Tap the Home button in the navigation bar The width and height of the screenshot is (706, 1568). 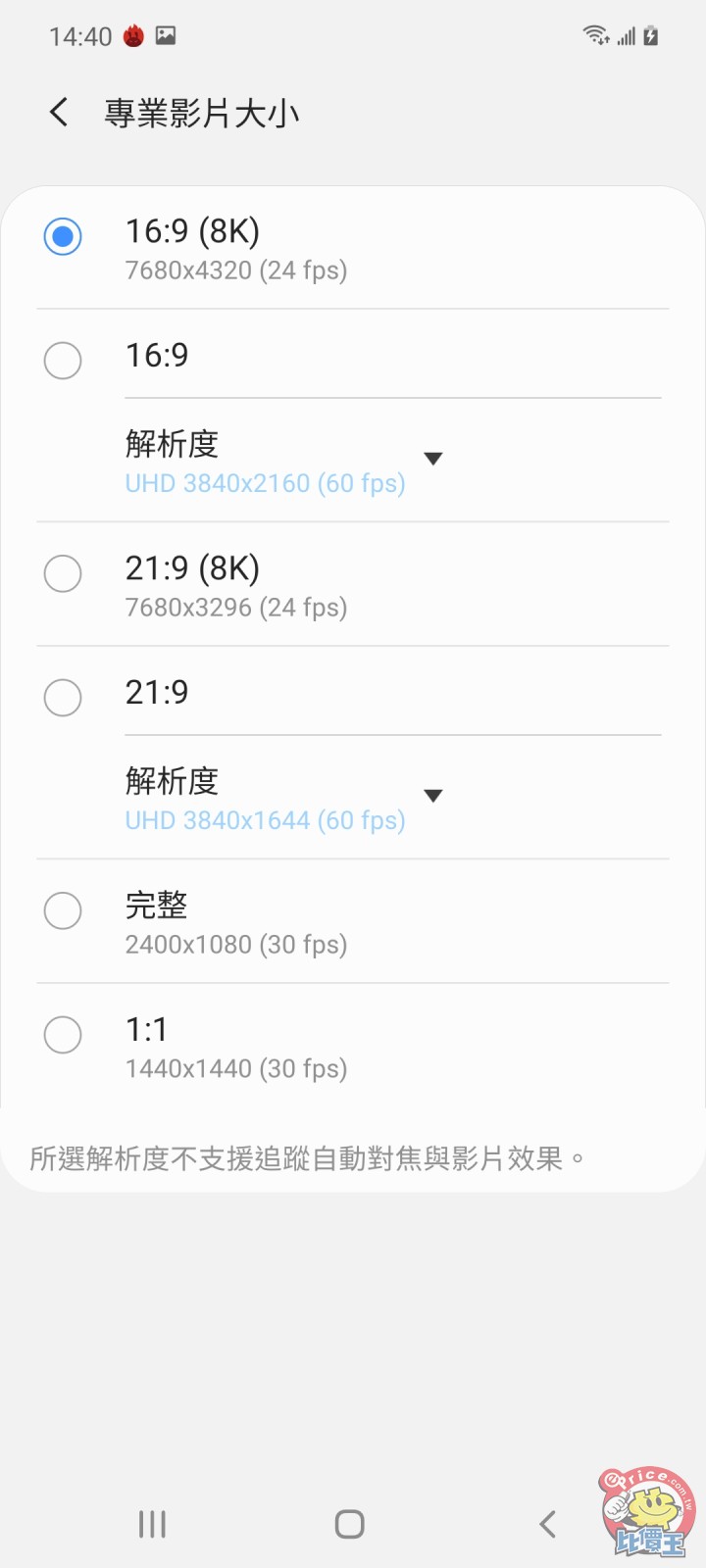pyautogui.click(x=349, y=1524)
